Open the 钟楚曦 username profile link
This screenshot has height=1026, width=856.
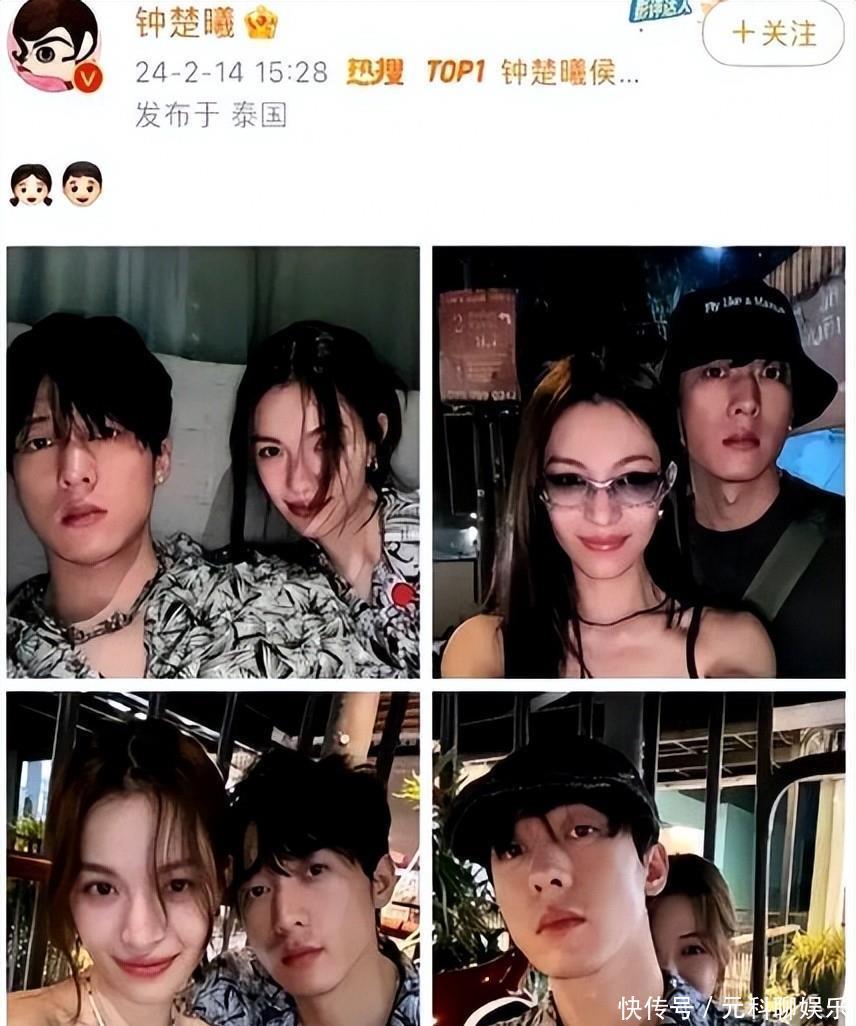coord(185,22)
